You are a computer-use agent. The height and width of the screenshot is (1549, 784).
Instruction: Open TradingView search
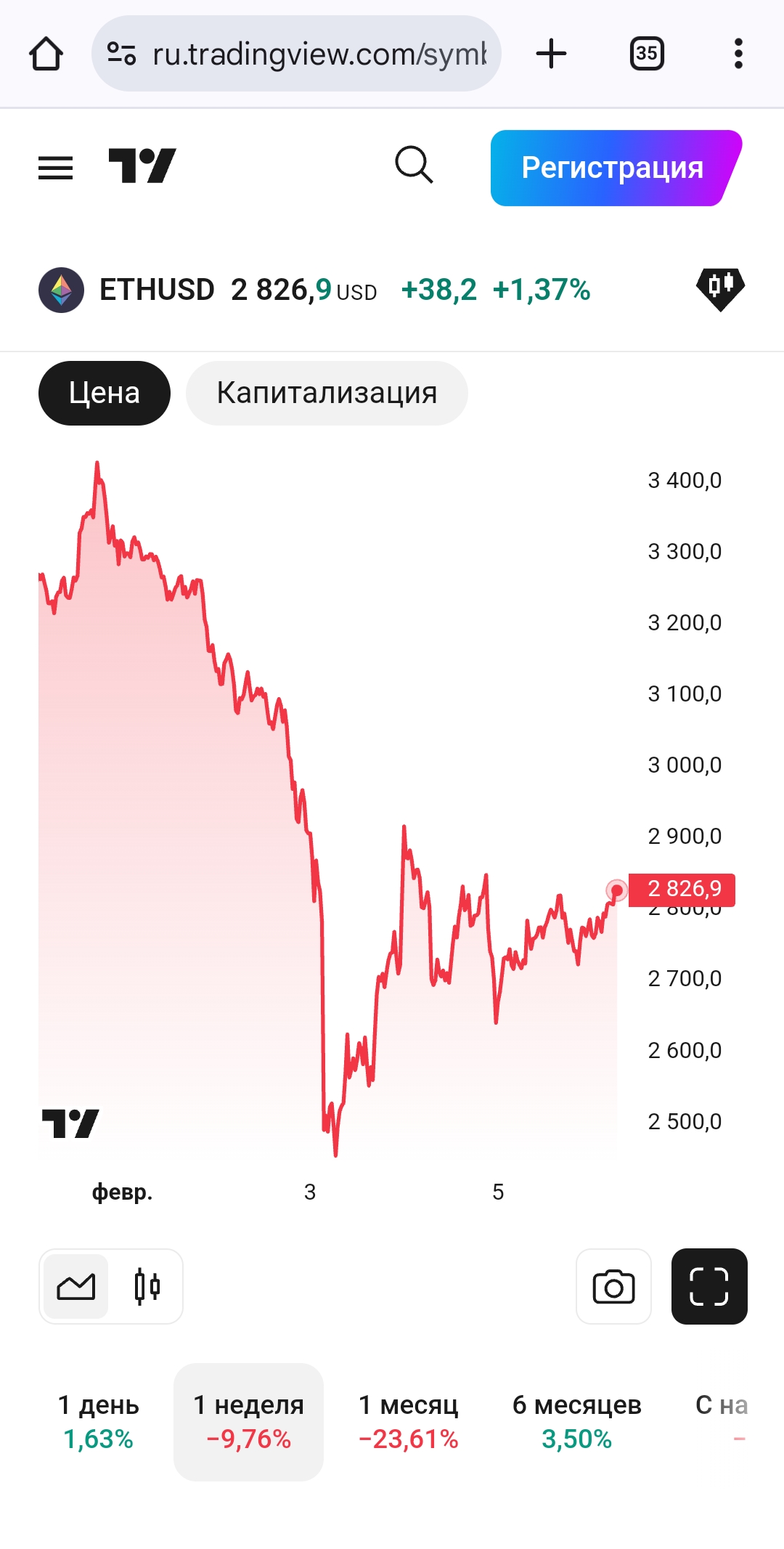tap(414, 165)
